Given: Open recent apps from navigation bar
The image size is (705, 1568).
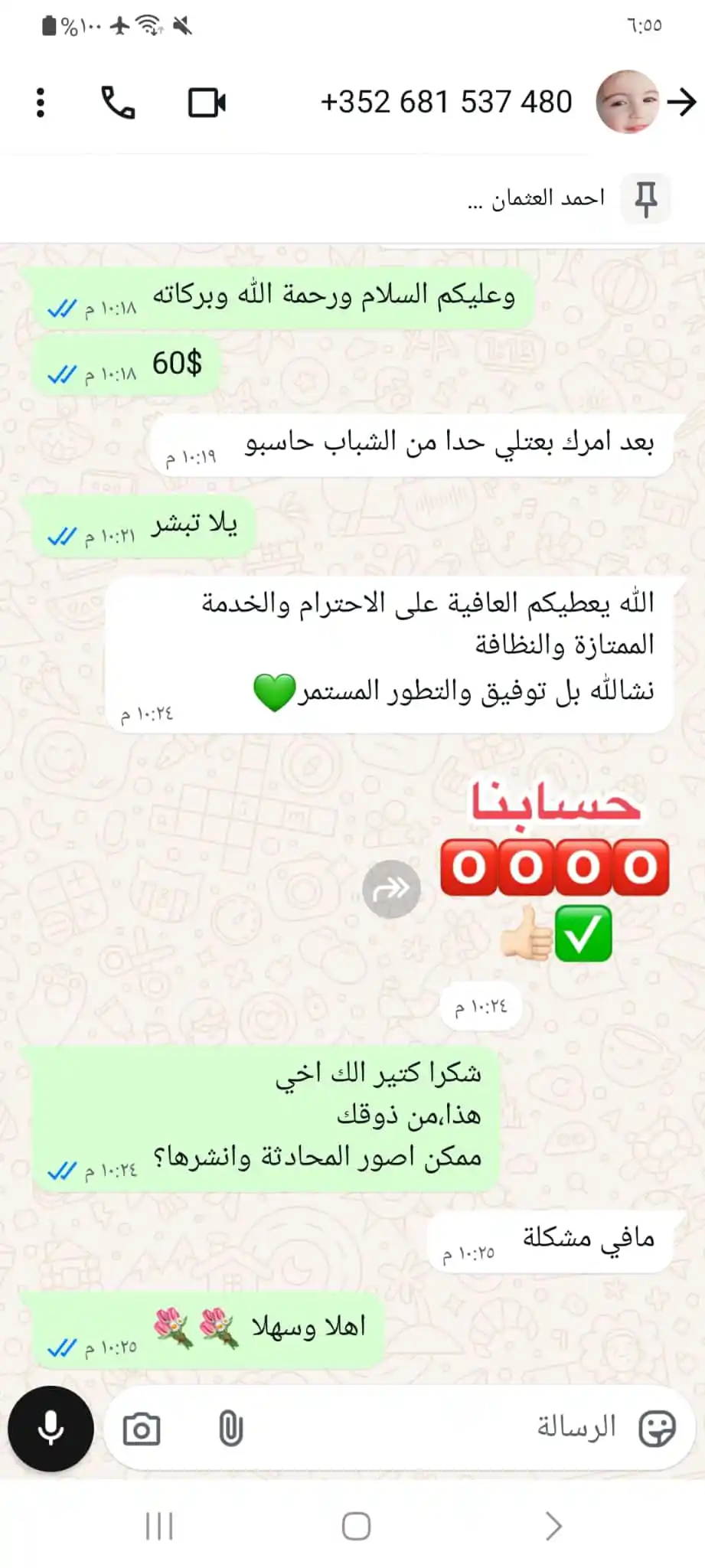Looking at the screenshot, I should [159, 1526].
